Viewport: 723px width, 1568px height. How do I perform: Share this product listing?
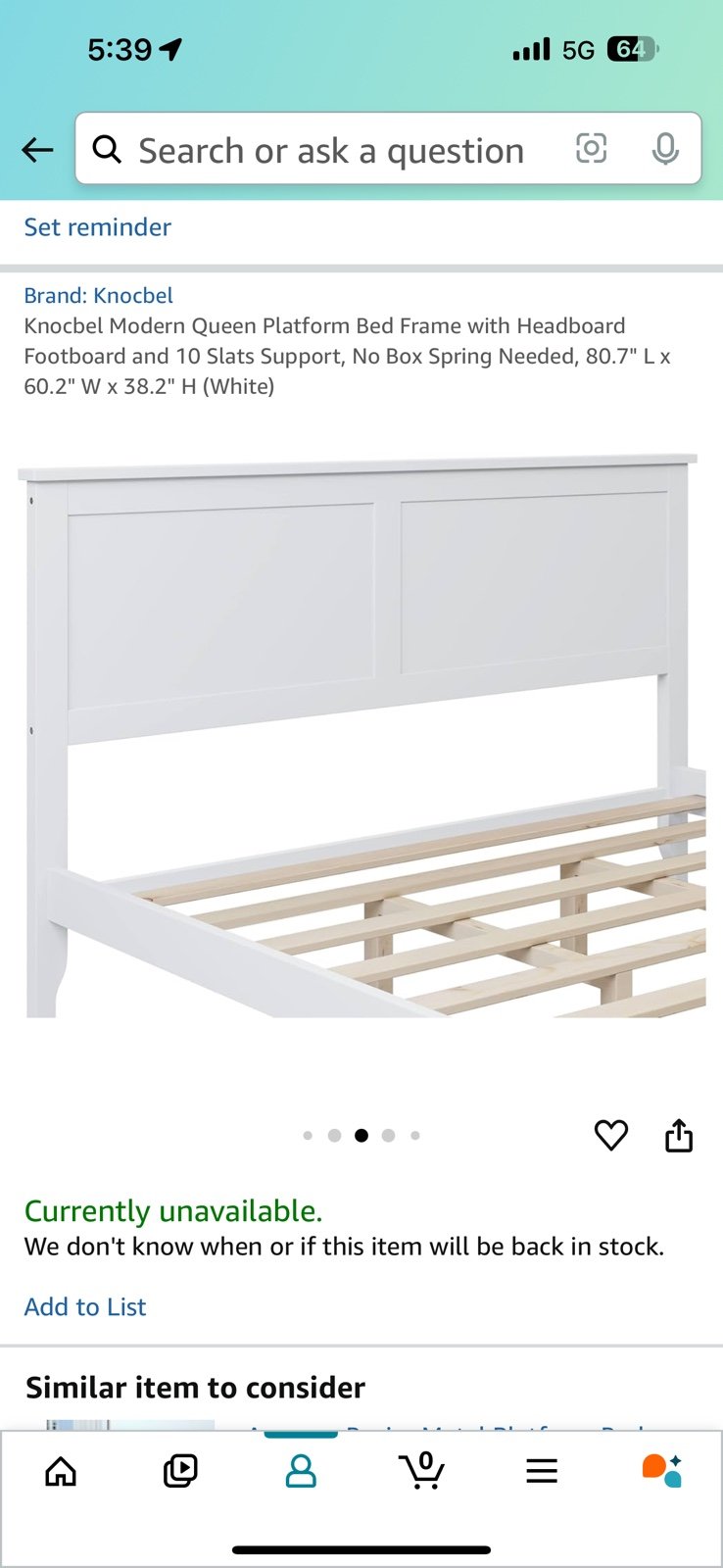[679, 1135]
